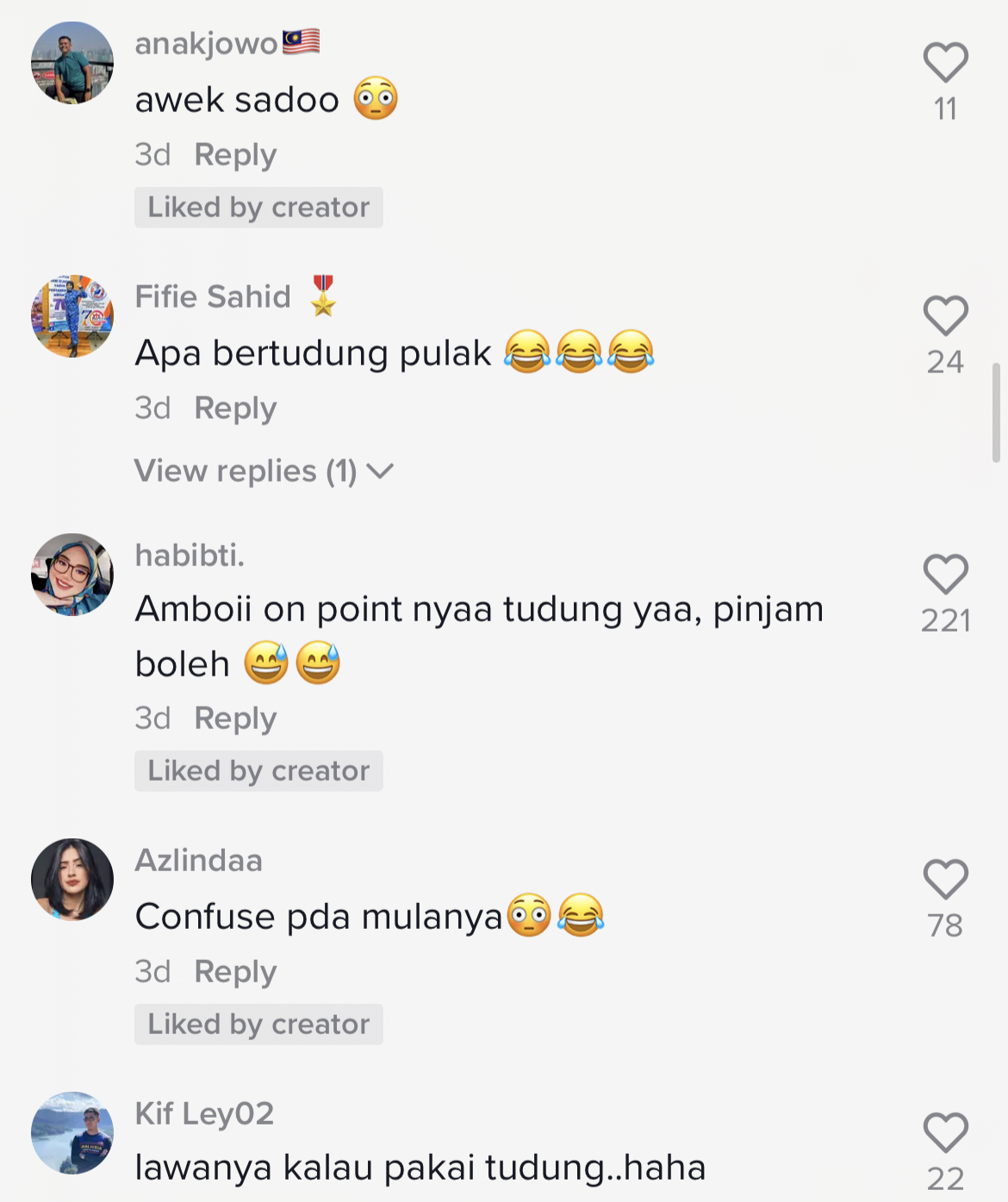Like Fifie Sahid's comment

[x=945, y=315]
